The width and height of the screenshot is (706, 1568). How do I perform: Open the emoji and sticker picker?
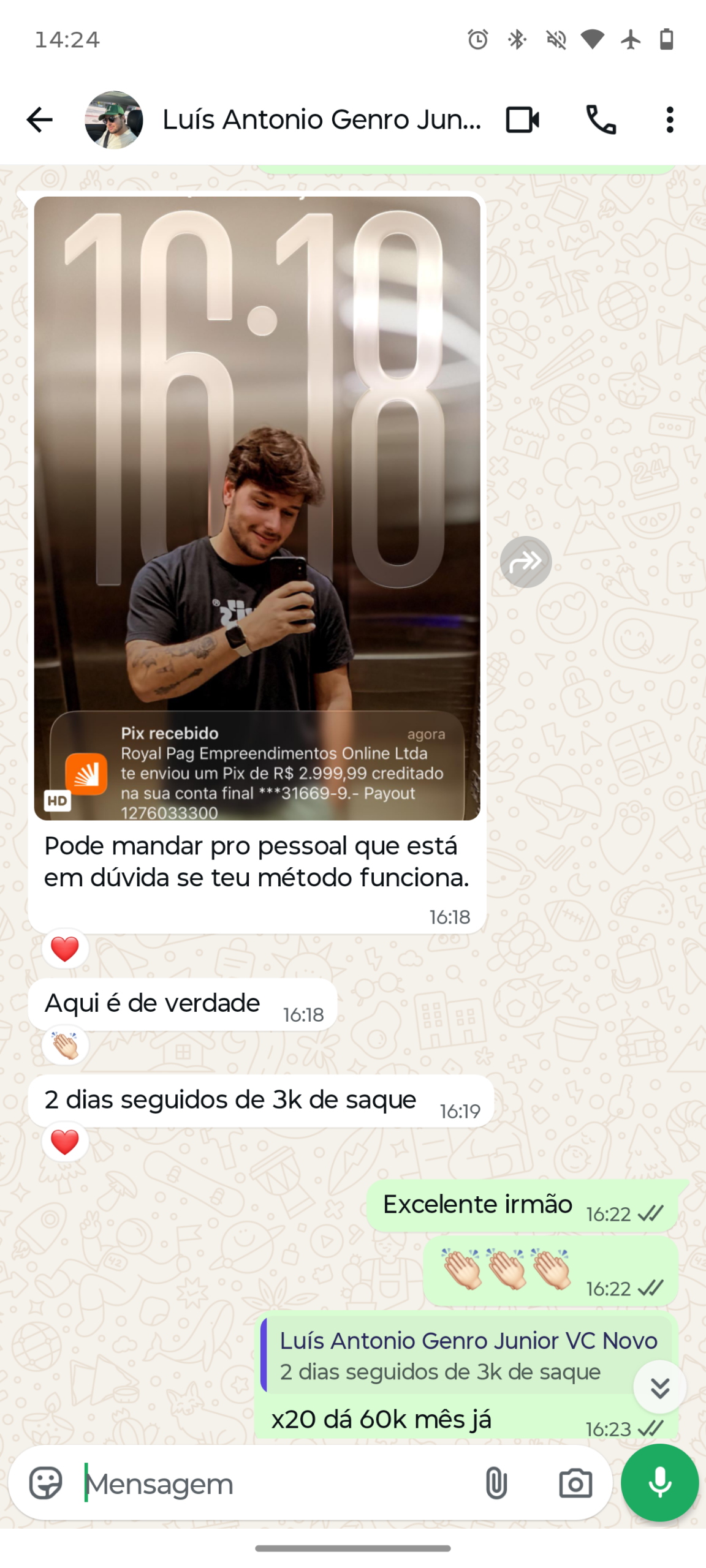pos(46,1483)
